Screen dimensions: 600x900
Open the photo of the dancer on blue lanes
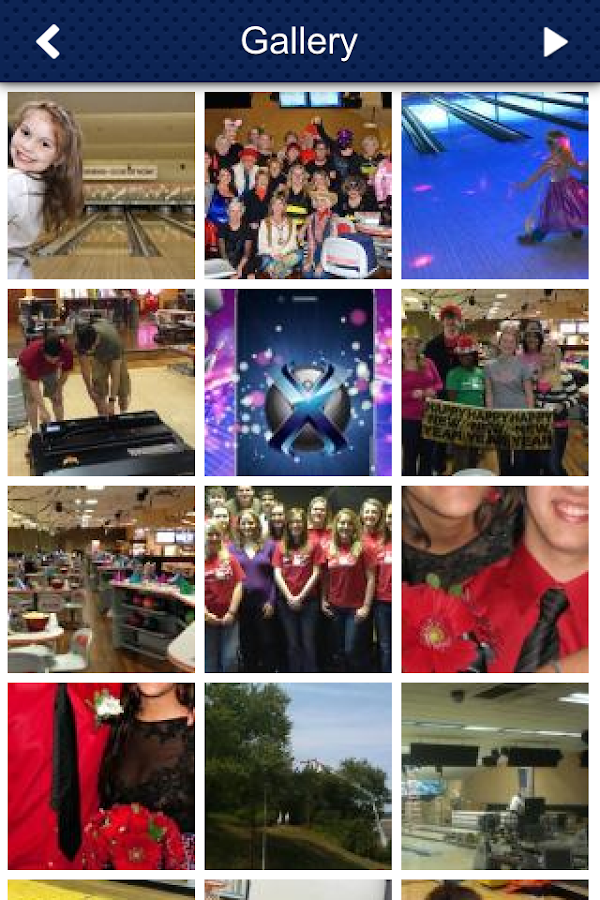tap(495, 185)
